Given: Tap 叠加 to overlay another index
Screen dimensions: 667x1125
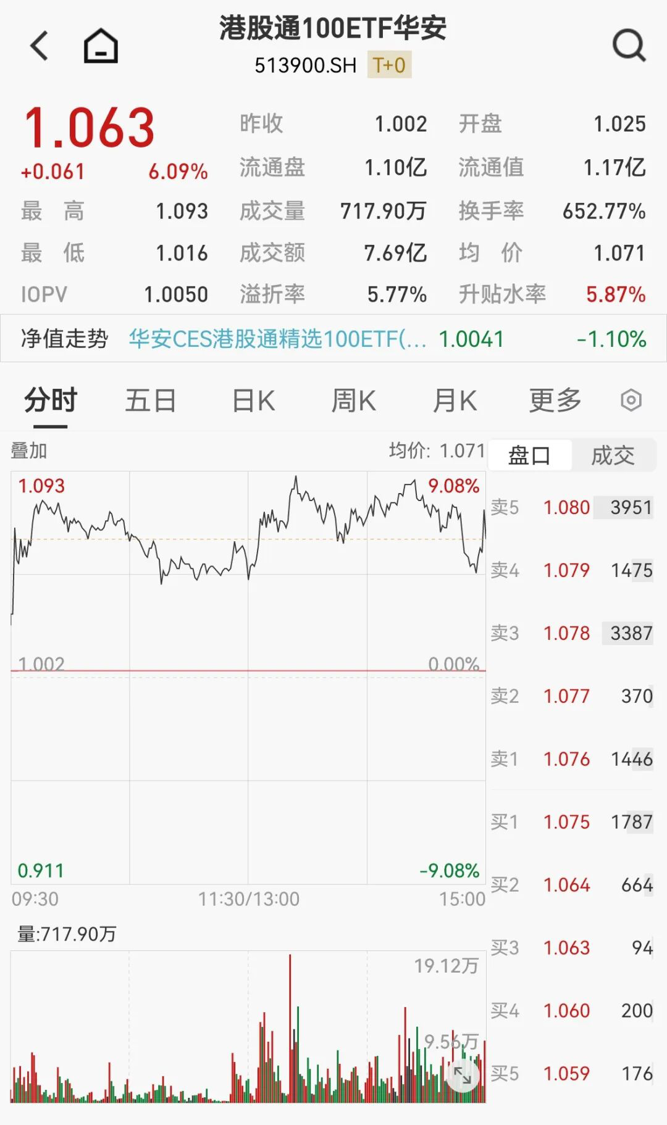Looking at the screenshot, I should click(x=29, y=451).
